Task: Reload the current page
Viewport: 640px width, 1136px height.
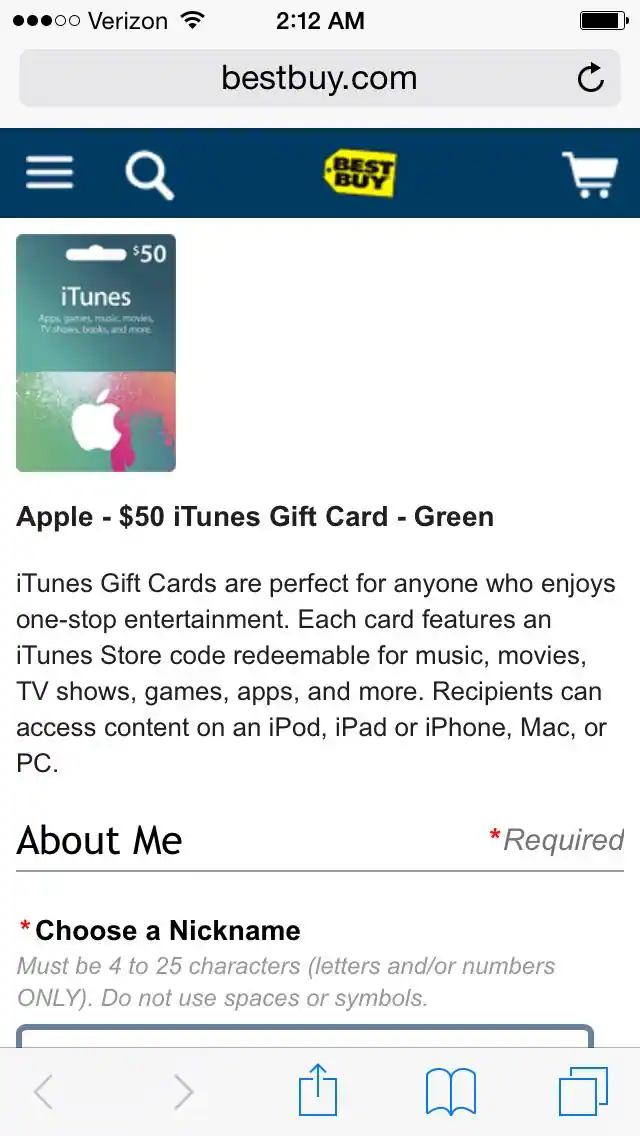Action: coord(591,78)
